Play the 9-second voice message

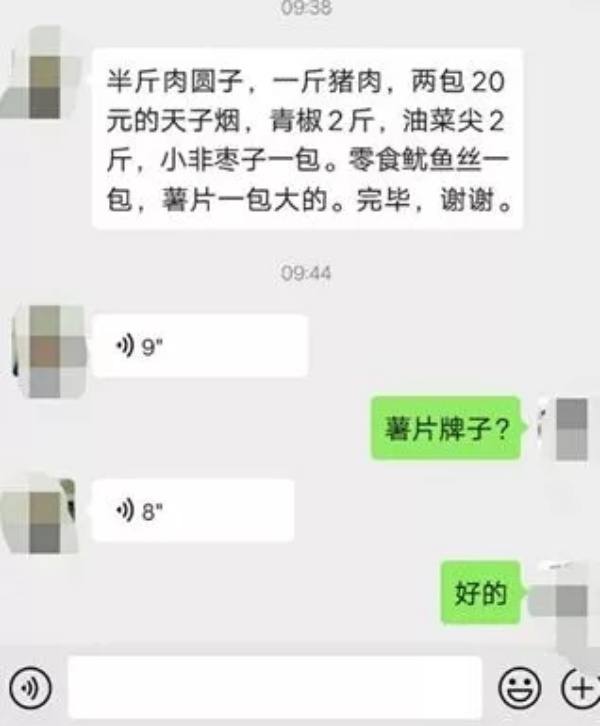(x=199, y=345)
